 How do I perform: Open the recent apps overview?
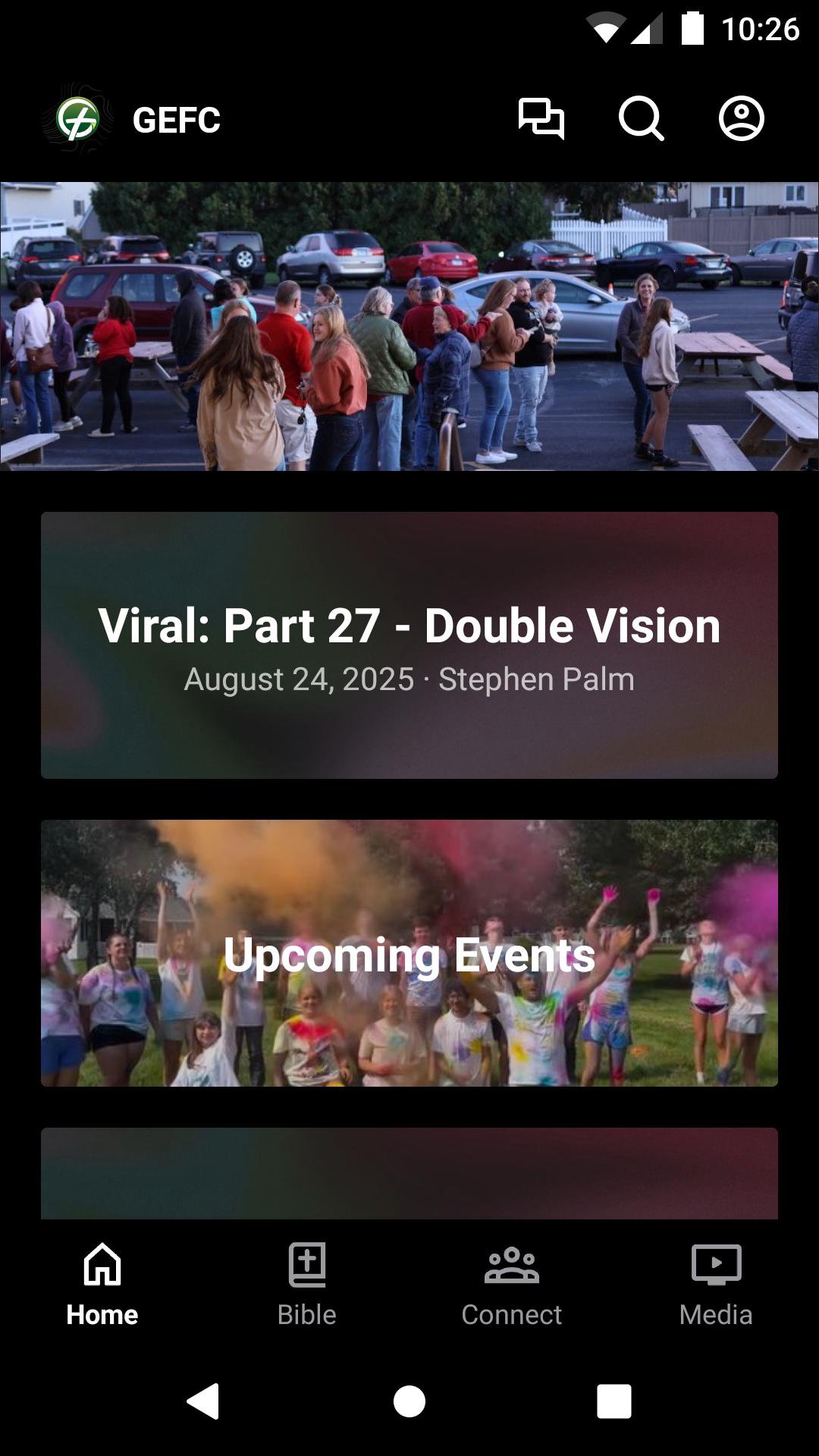pos(613,1401)
